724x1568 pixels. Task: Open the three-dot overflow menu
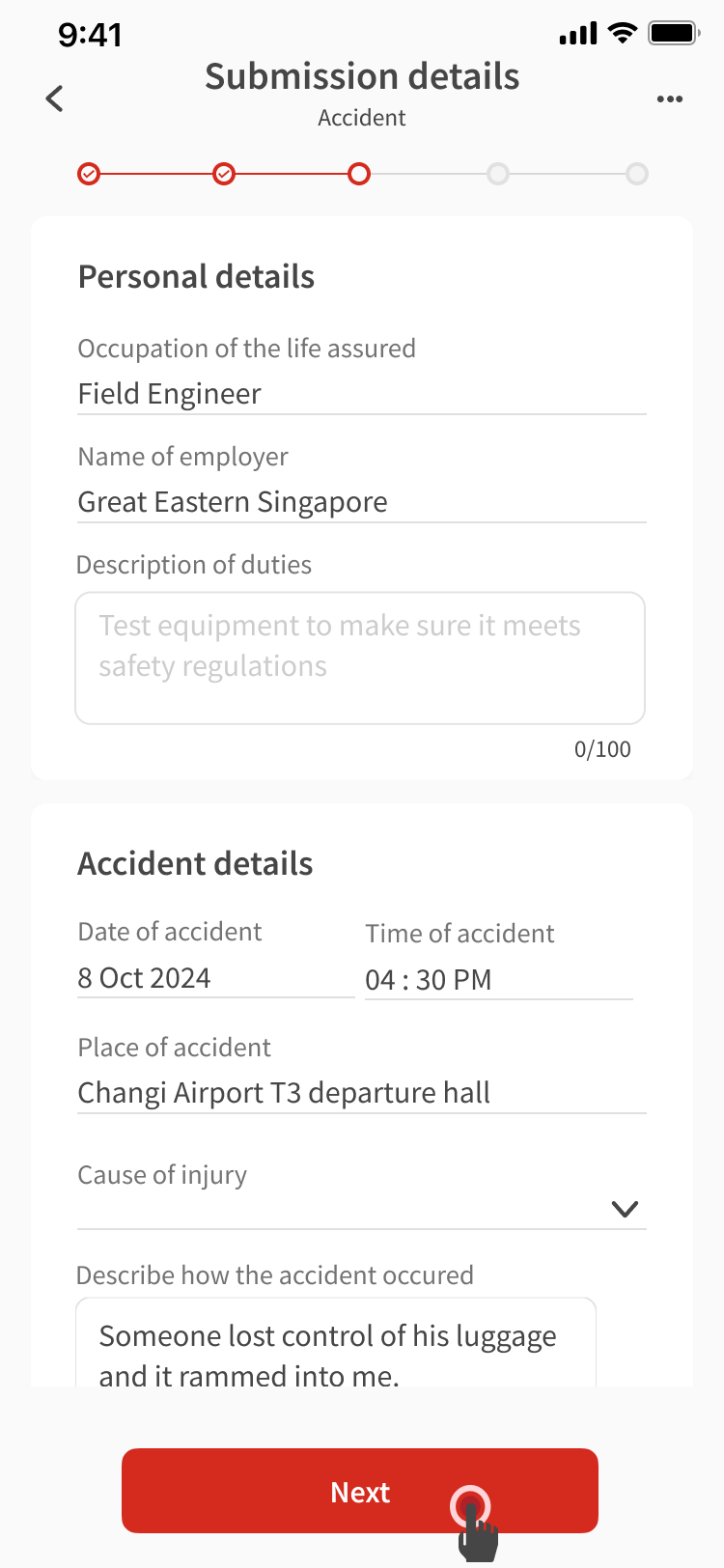point(669,99)
